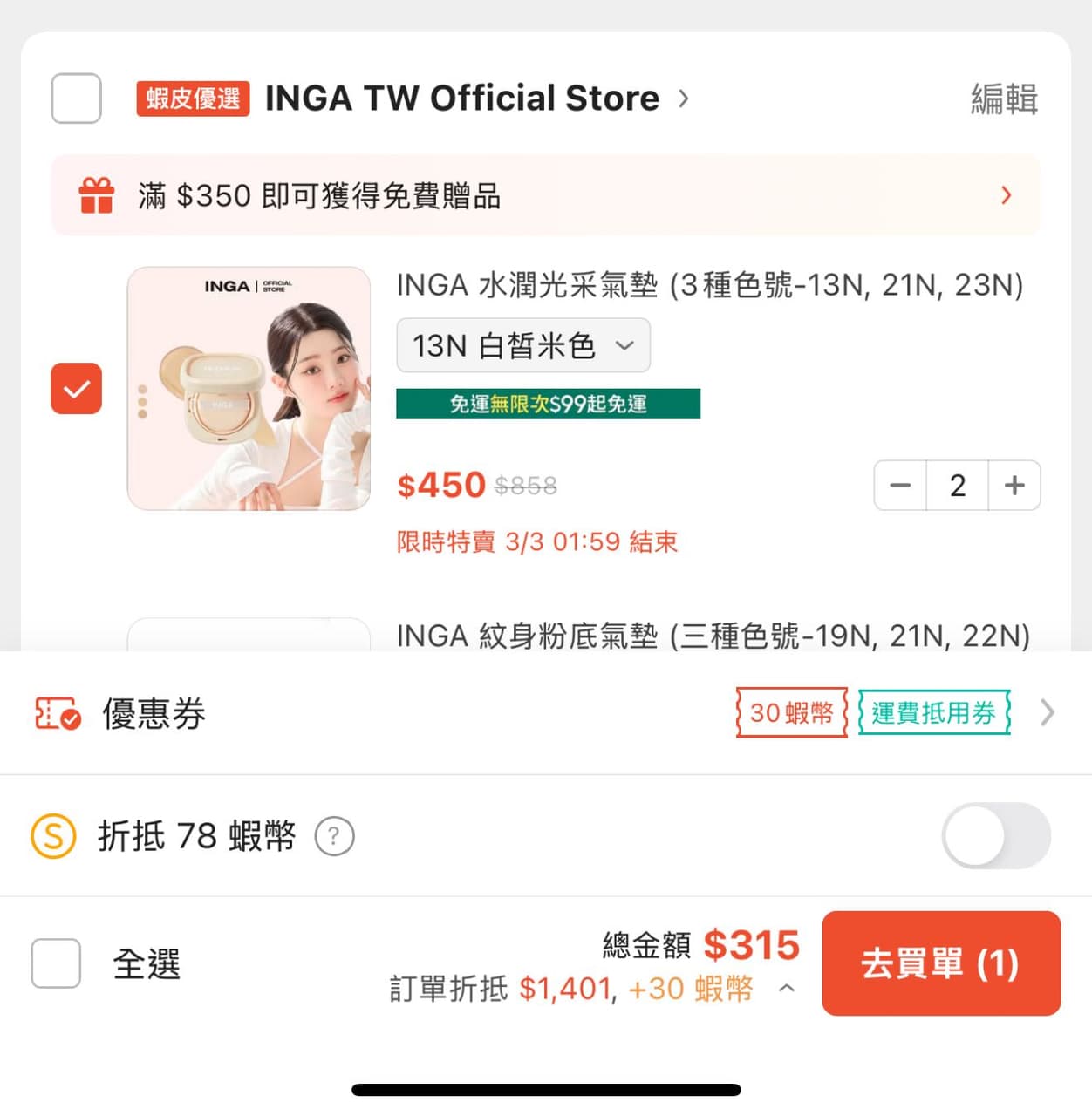Screen dimensions: 1092x1116
Task: Collapse the order discount breakdown caret
Action: [x=787, y=988]
